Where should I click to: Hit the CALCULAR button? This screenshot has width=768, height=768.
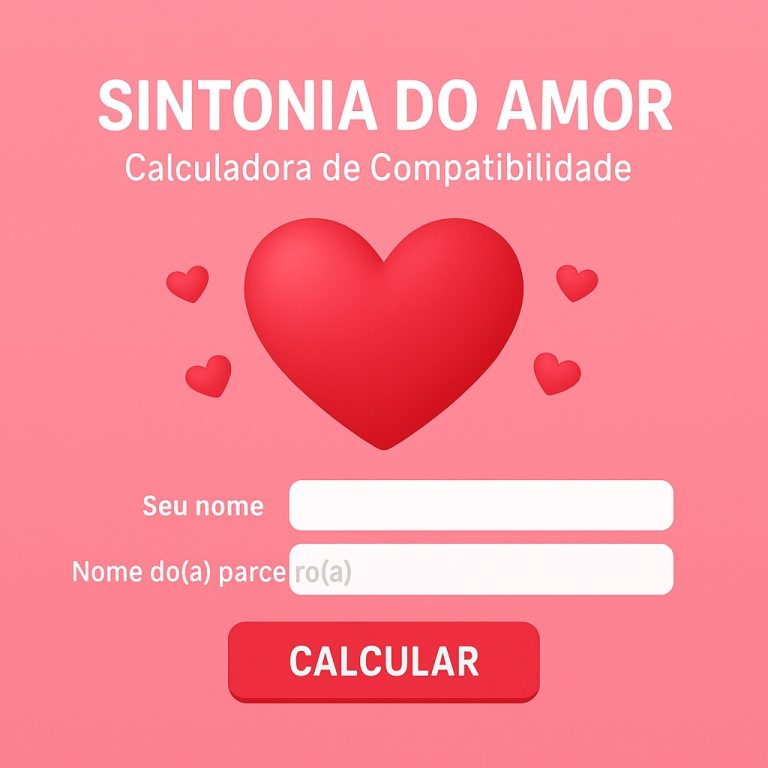384,661
